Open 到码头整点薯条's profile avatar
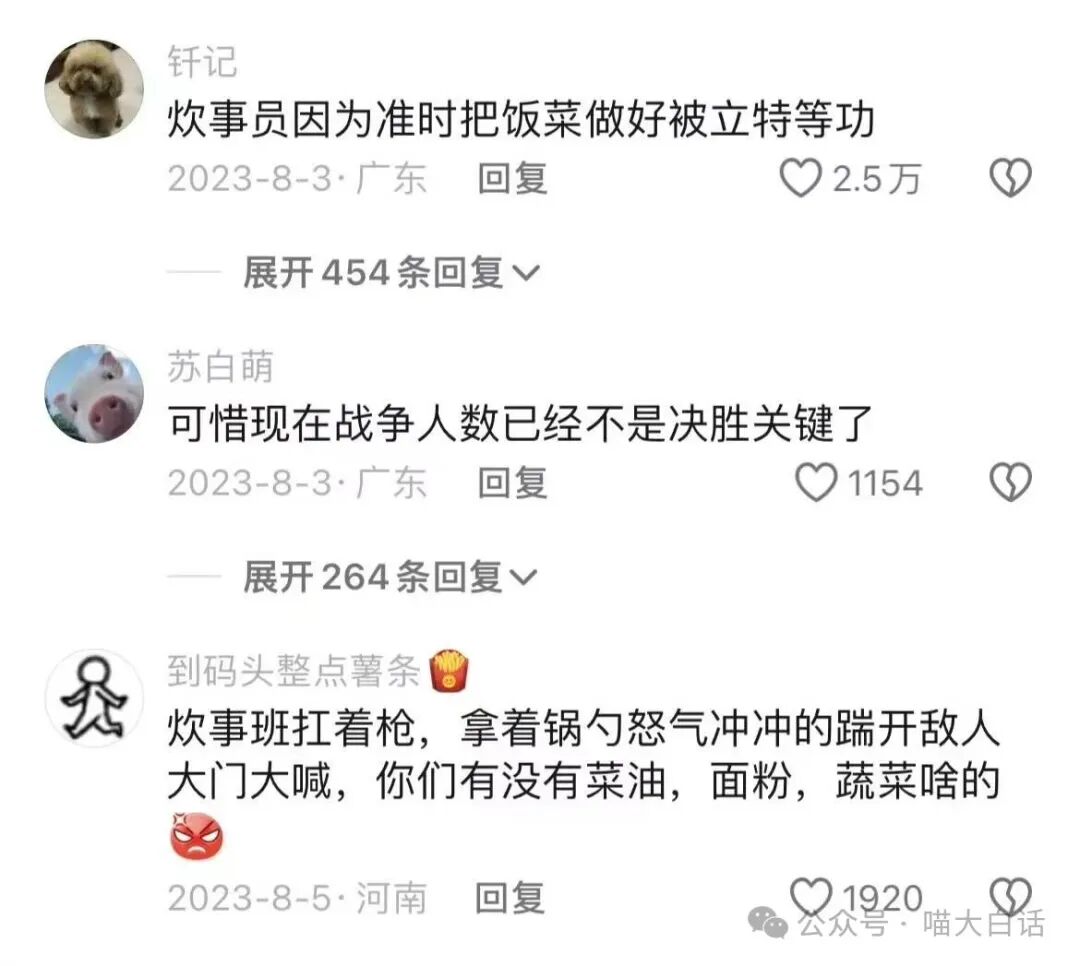Screen dimensions: 1080x966 point(95,698)
